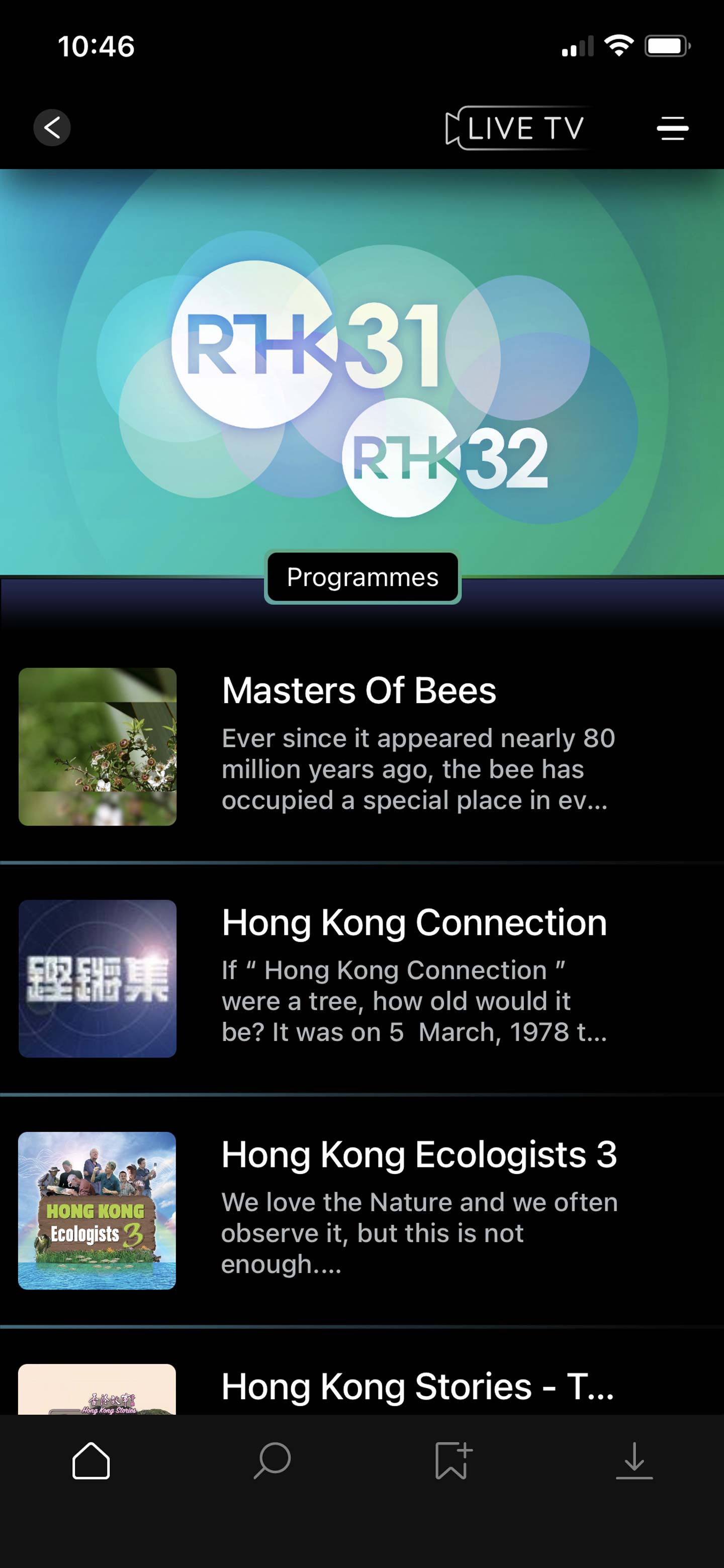Screen dimensions: 724x1568
Task: Open the downloads tab
Action: [634, 1461]
